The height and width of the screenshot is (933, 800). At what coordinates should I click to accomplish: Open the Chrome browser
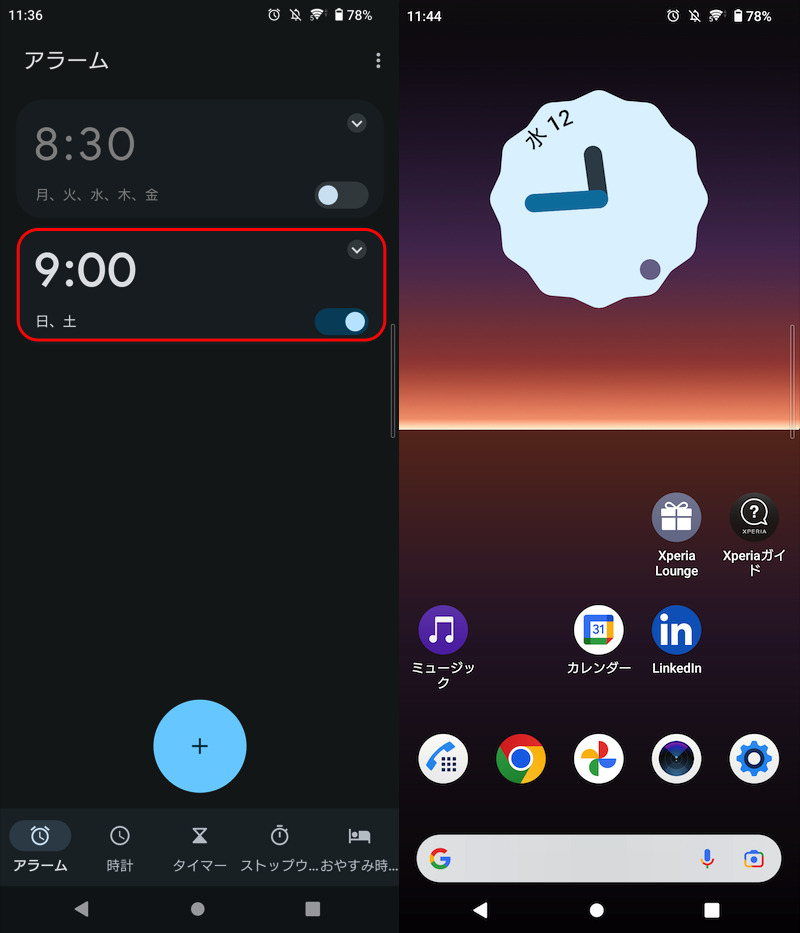[x=521, y=759]
